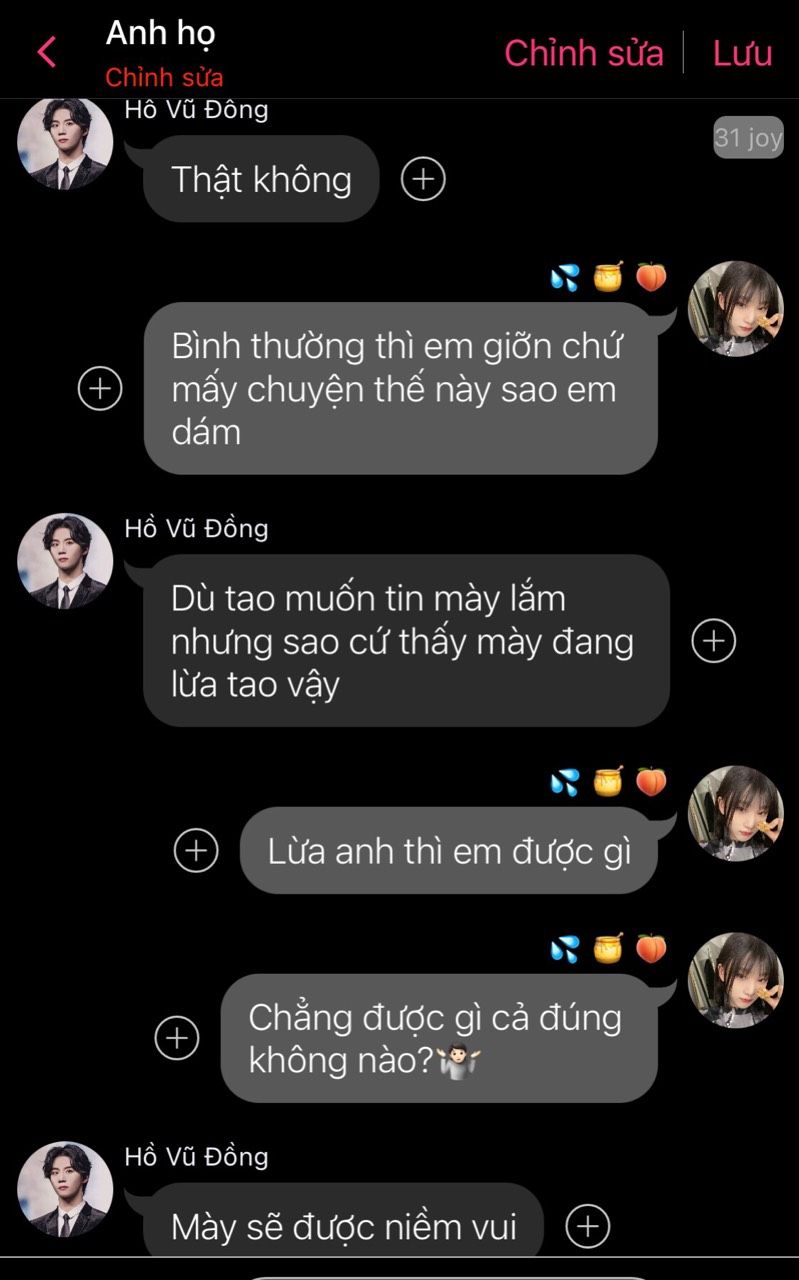Save the chat with Lưu

742,53
